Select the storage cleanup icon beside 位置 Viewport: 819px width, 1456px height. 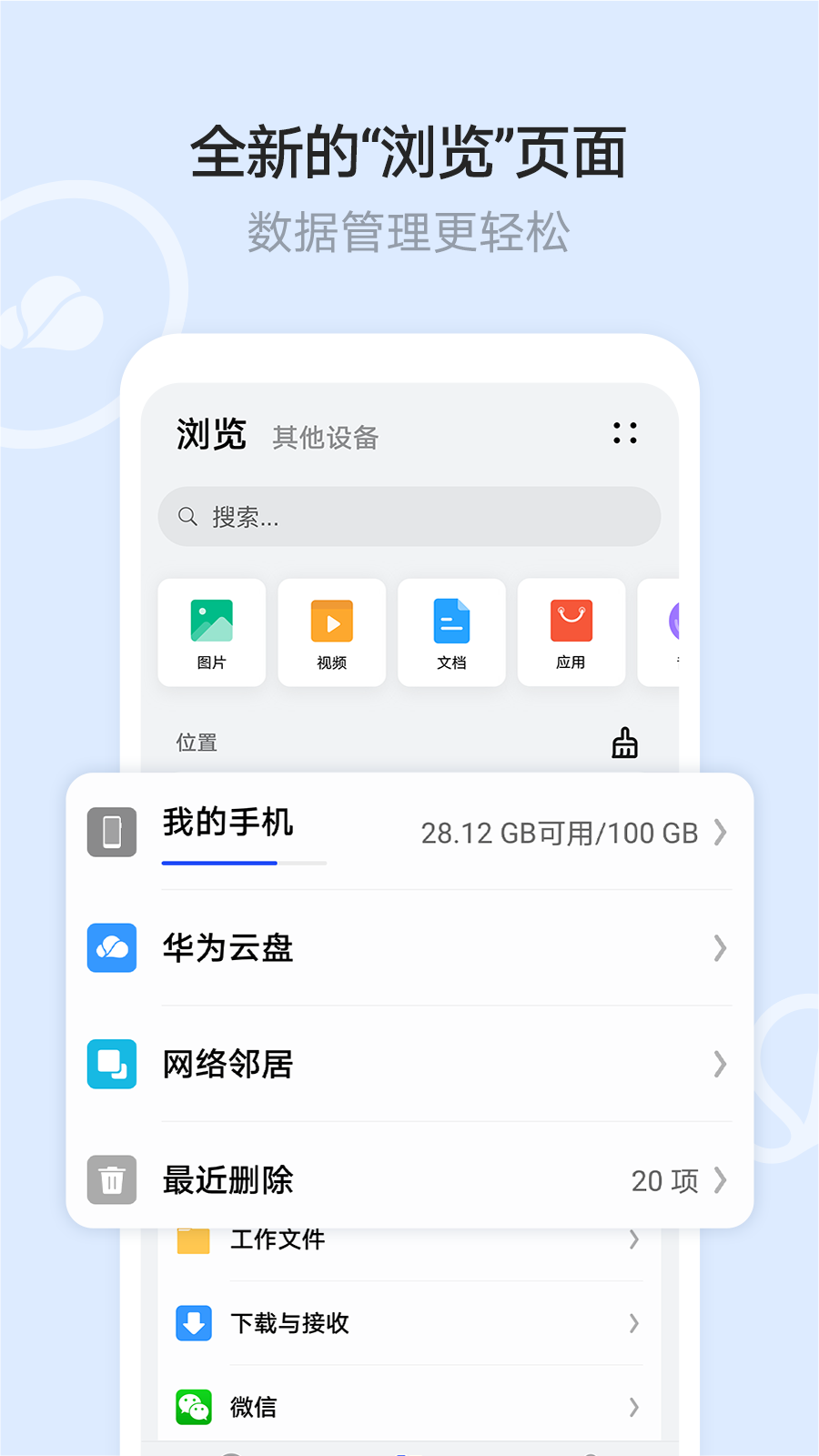pos(624,743)
